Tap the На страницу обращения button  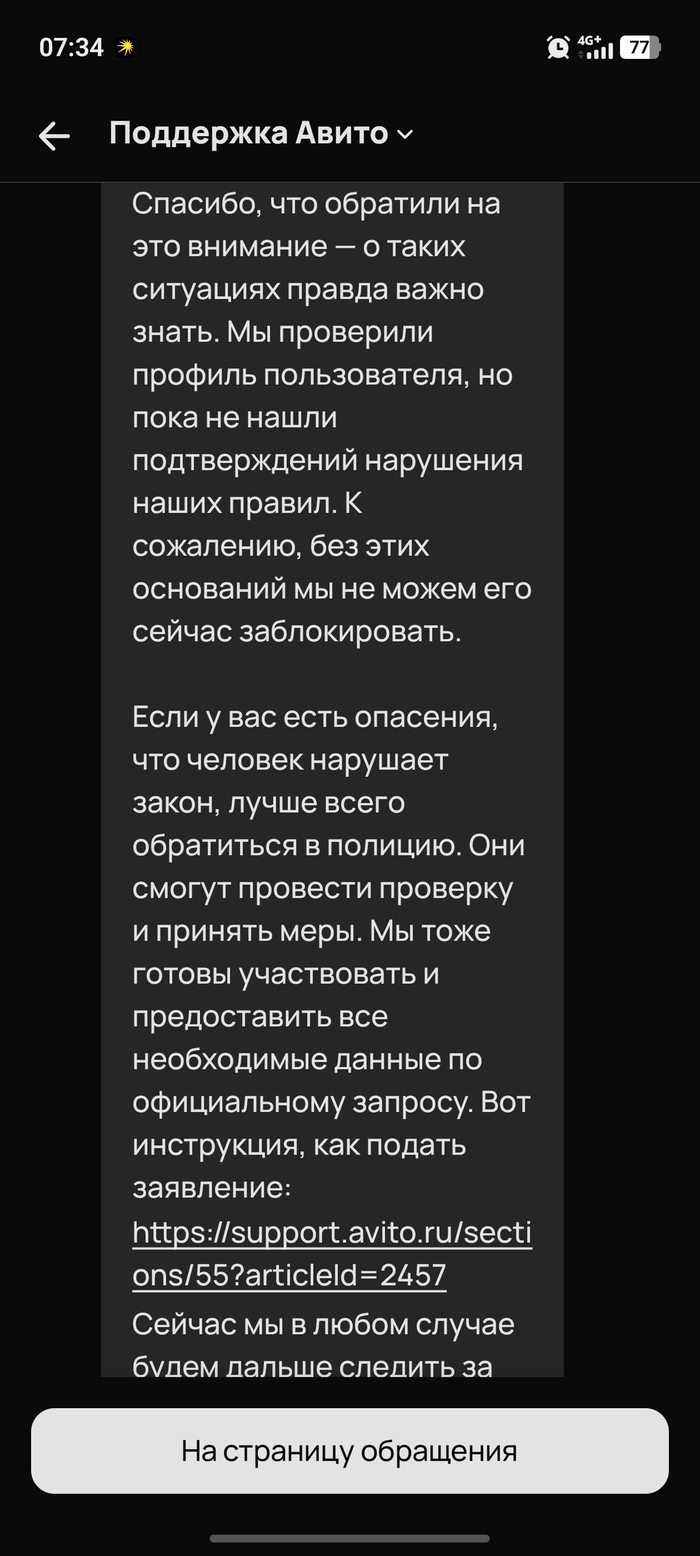tap(349, 1451)
